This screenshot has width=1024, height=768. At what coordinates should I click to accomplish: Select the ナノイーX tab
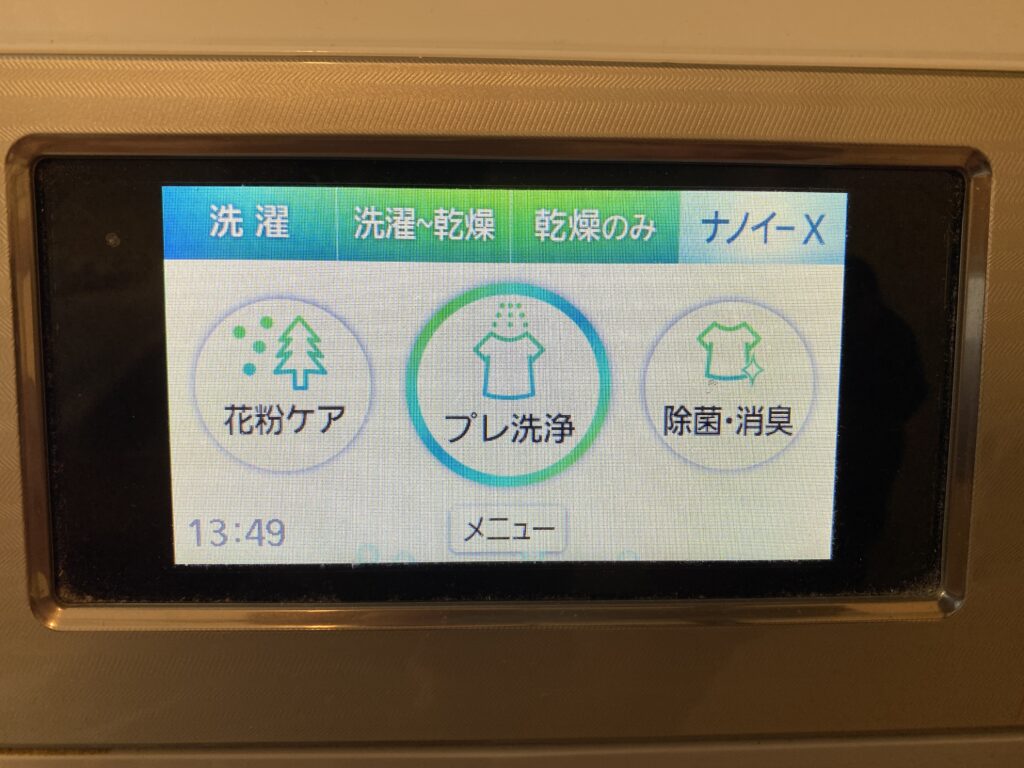point(762,228)
